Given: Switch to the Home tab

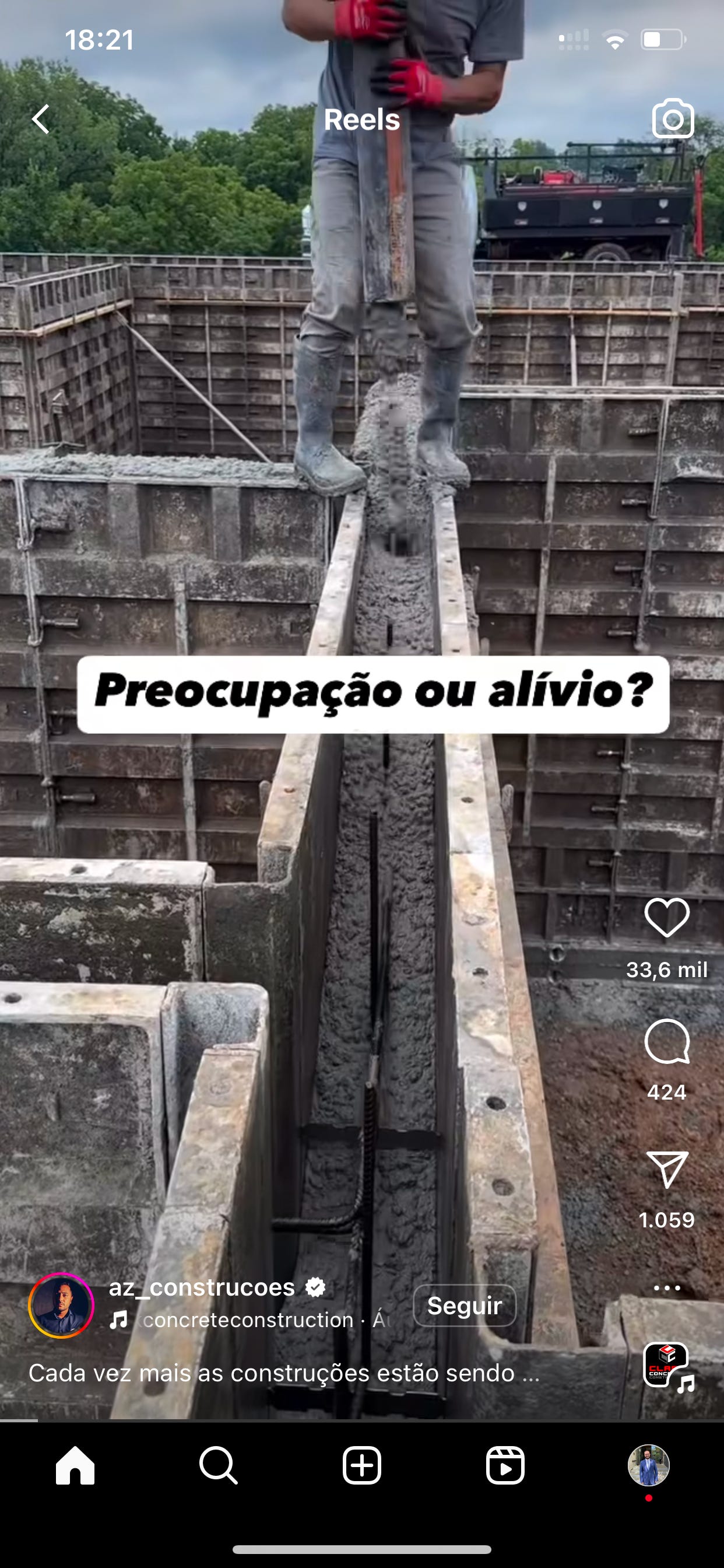Looking at the screenshot, I should point(75,1465).
